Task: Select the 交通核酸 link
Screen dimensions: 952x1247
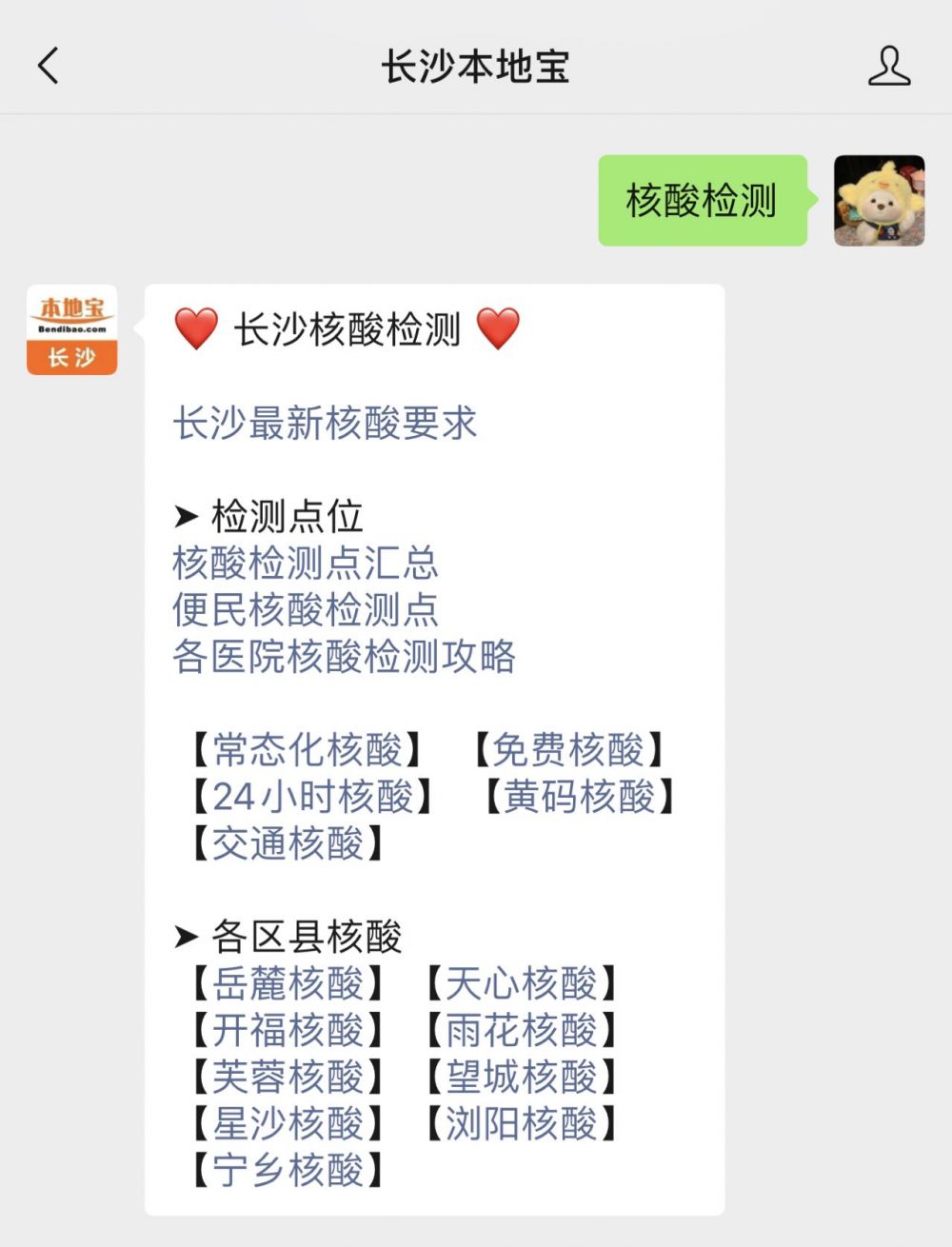Action: tap(288, 842)
